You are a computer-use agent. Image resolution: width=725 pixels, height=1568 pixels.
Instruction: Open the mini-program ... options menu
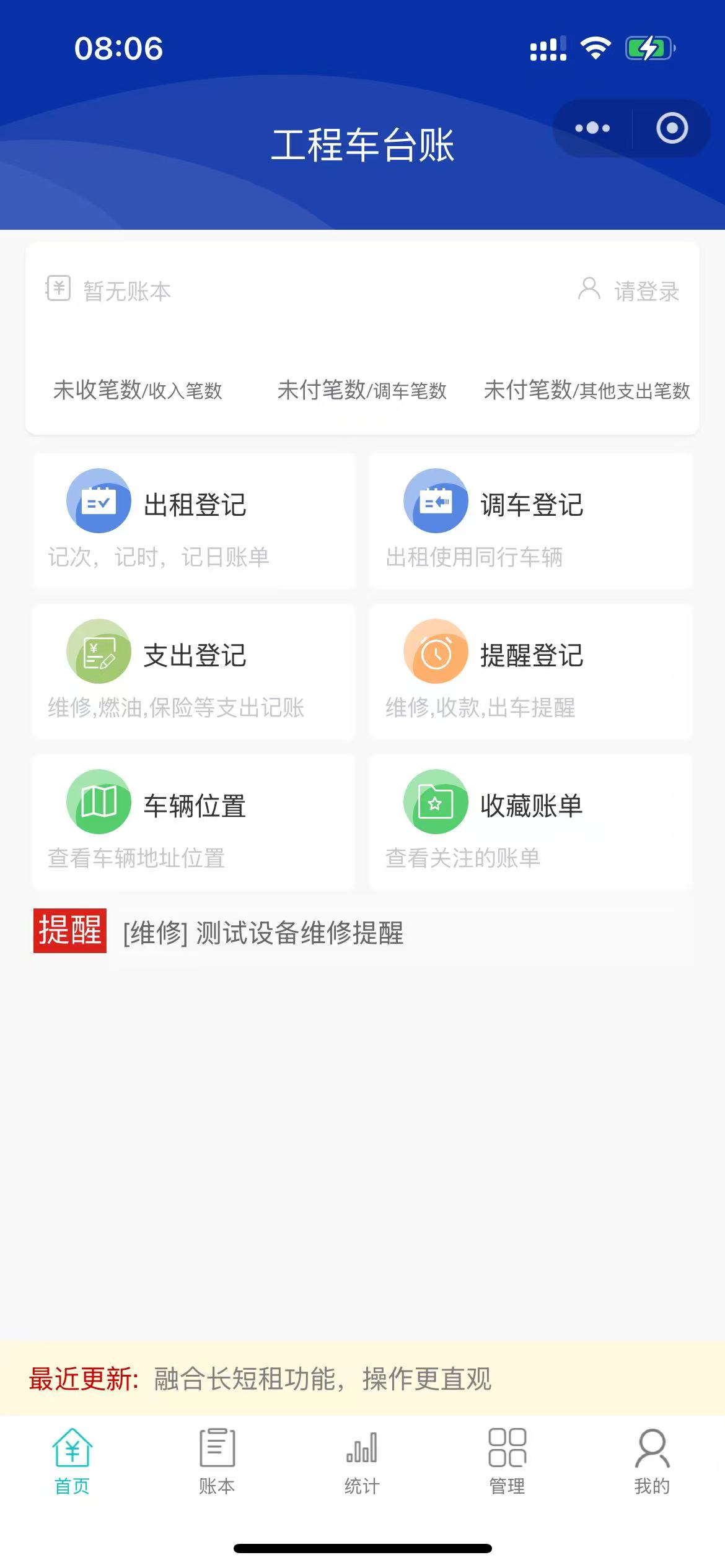tap(591, 128)
